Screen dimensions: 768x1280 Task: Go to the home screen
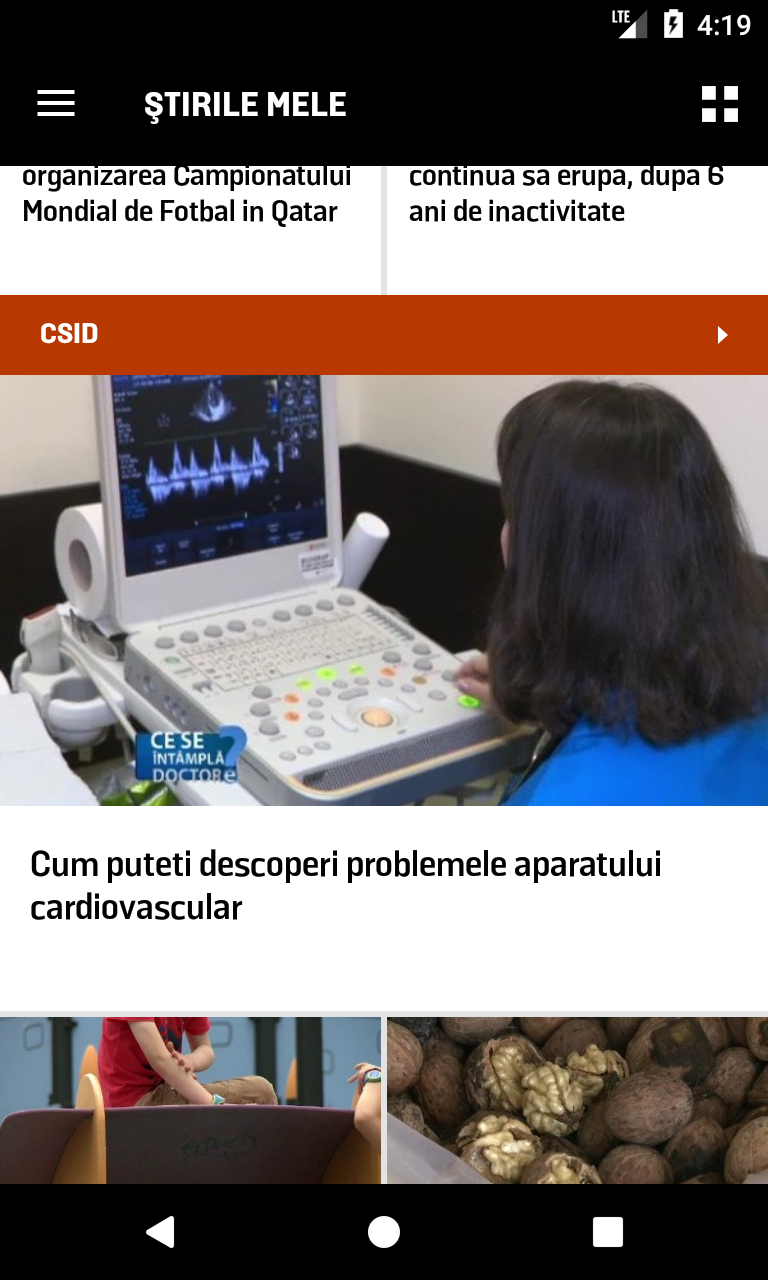click(x=384, y=1232)
